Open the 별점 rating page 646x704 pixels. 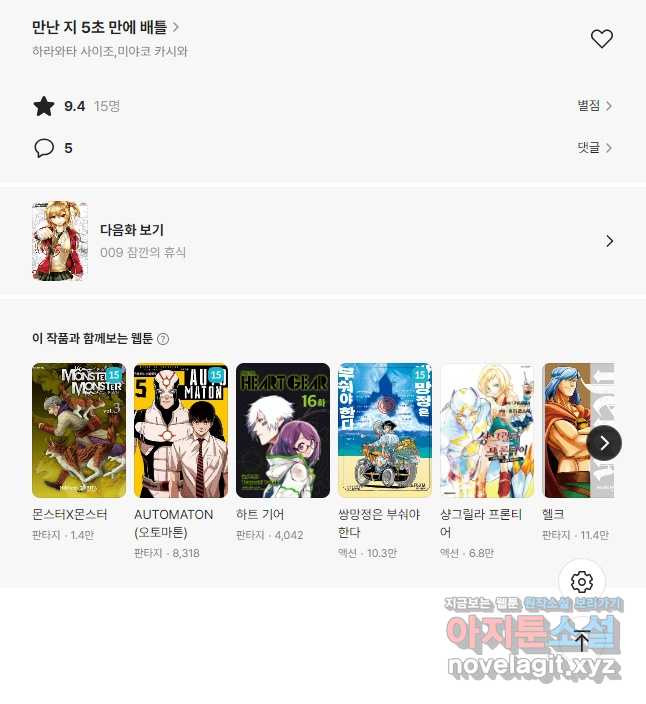tap(594, 105)
